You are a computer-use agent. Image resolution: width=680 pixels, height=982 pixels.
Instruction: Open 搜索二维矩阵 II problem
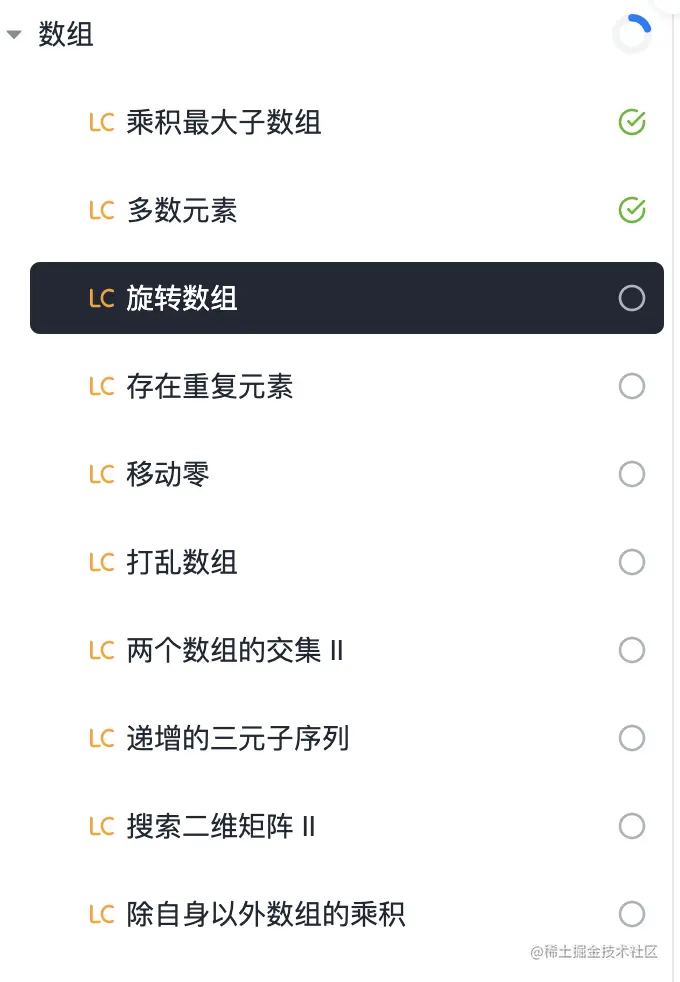(x=220, y=826)
